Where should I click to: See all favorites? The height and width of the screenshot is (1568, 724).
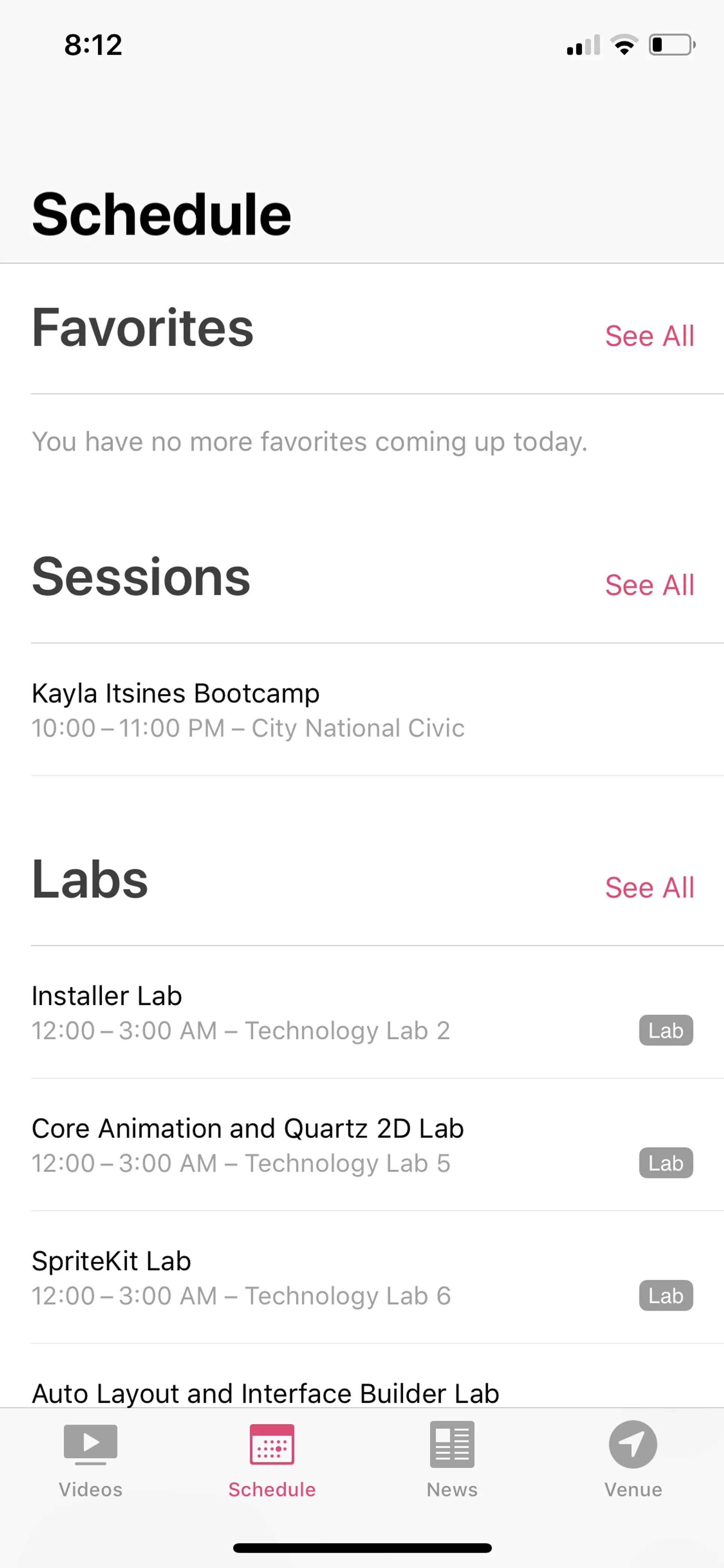point(649,336)
